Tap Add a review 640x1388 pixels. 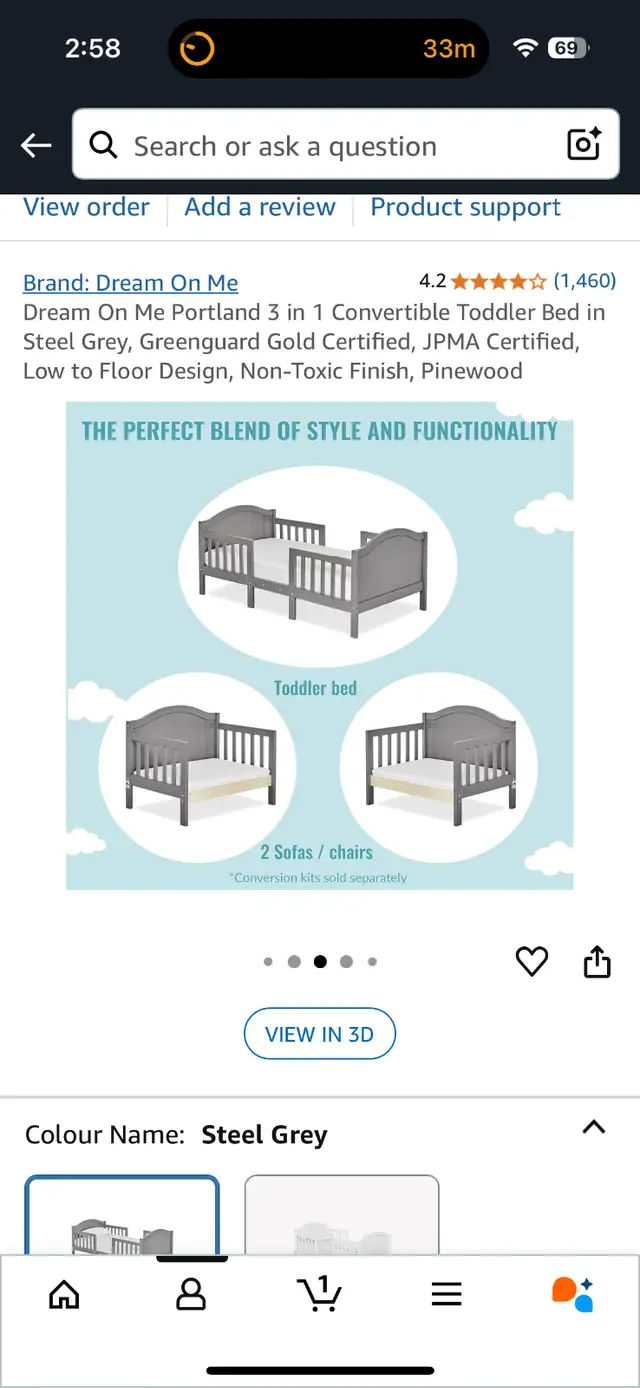coord(260,207)
